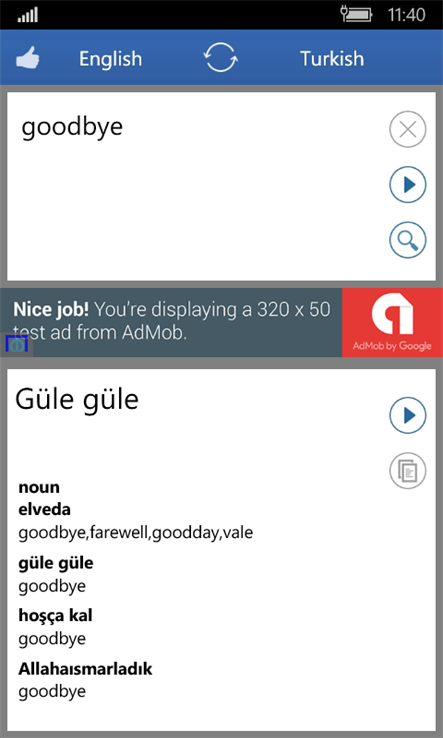Play pronunciation of "Güle güle"
This screenshot has width=443, height=738.
coord(408,415)
